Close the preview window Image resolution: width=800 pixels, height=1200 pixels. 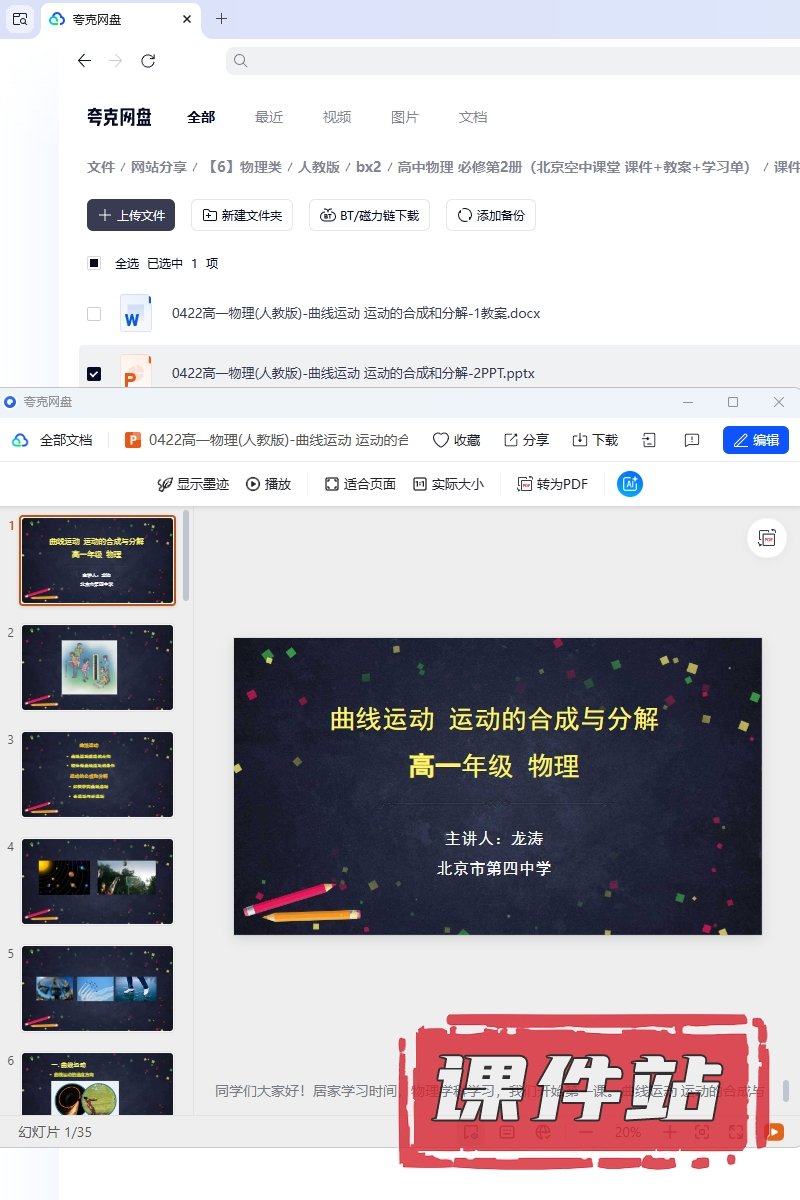point(779,402)
